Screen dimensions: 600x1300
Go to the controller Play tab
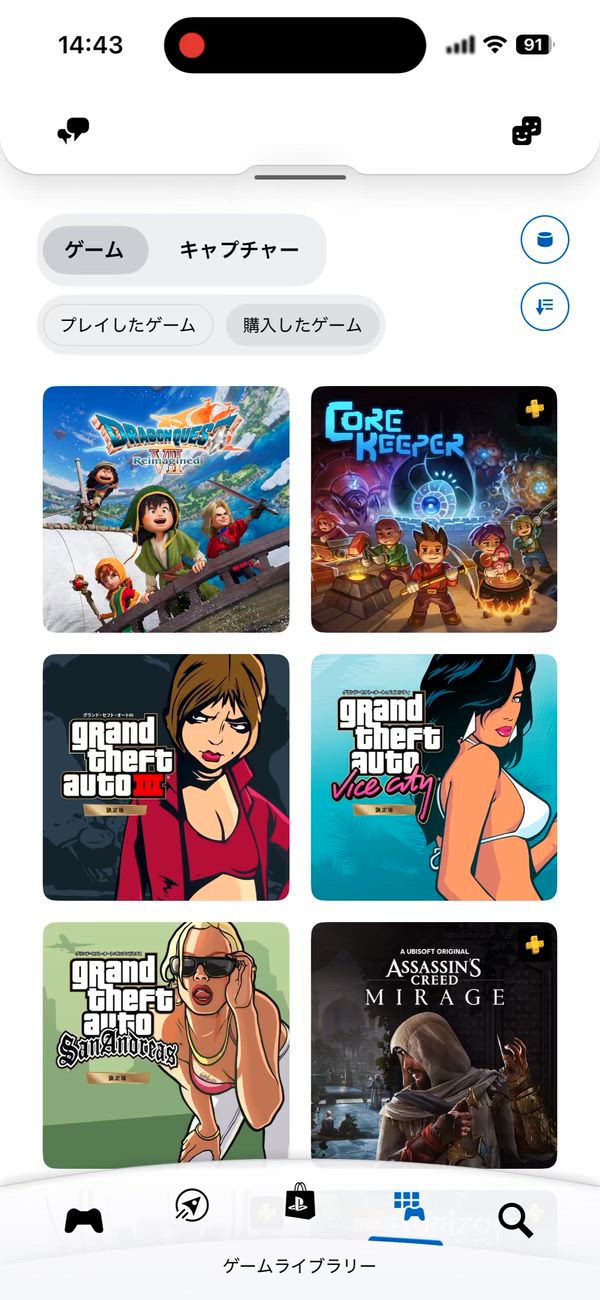84,1220
